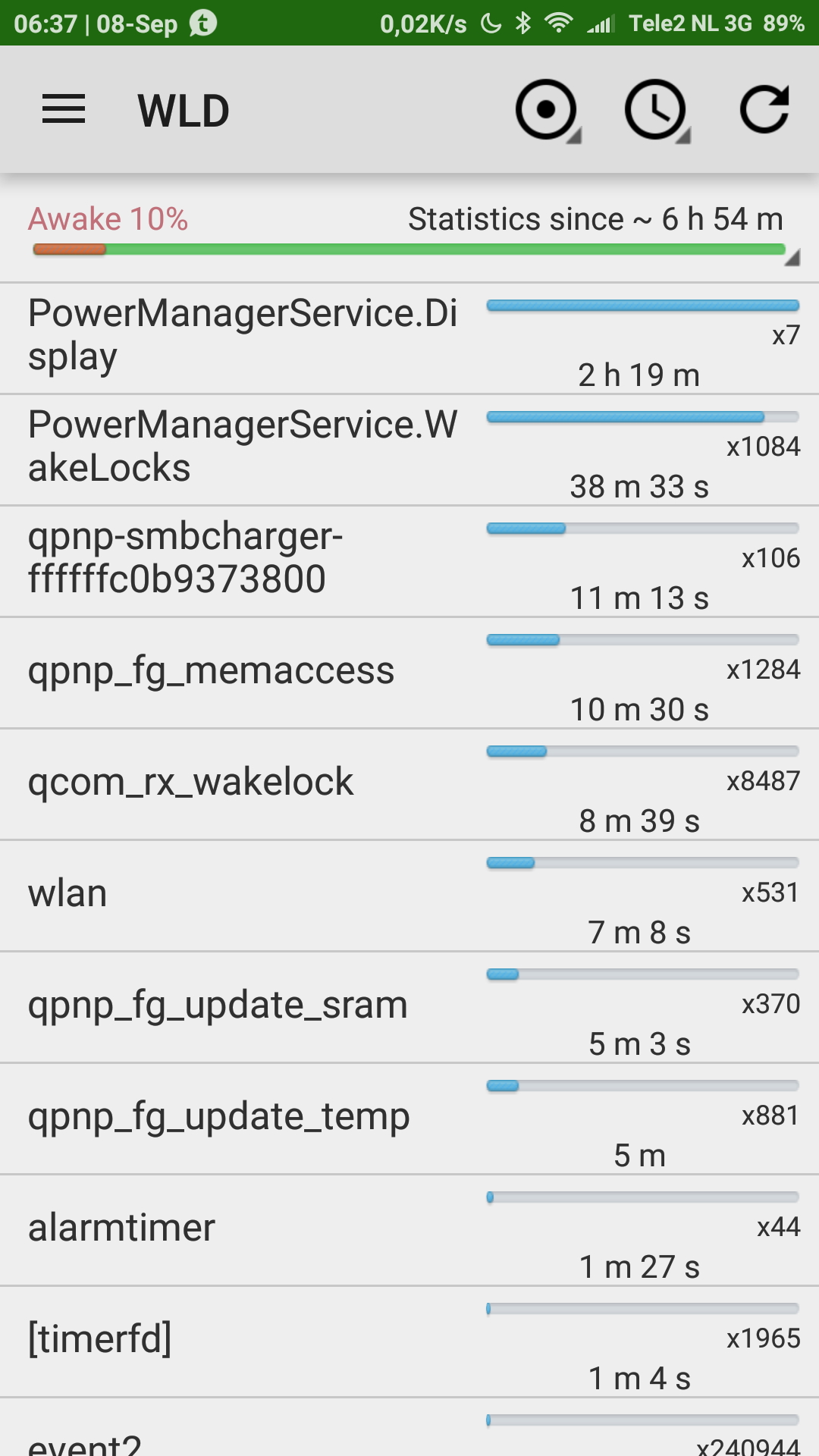Viewport: 819px width, 1456px height.
Task: Select qpnp_fg_update_temp row
Action: point(409,1119)
